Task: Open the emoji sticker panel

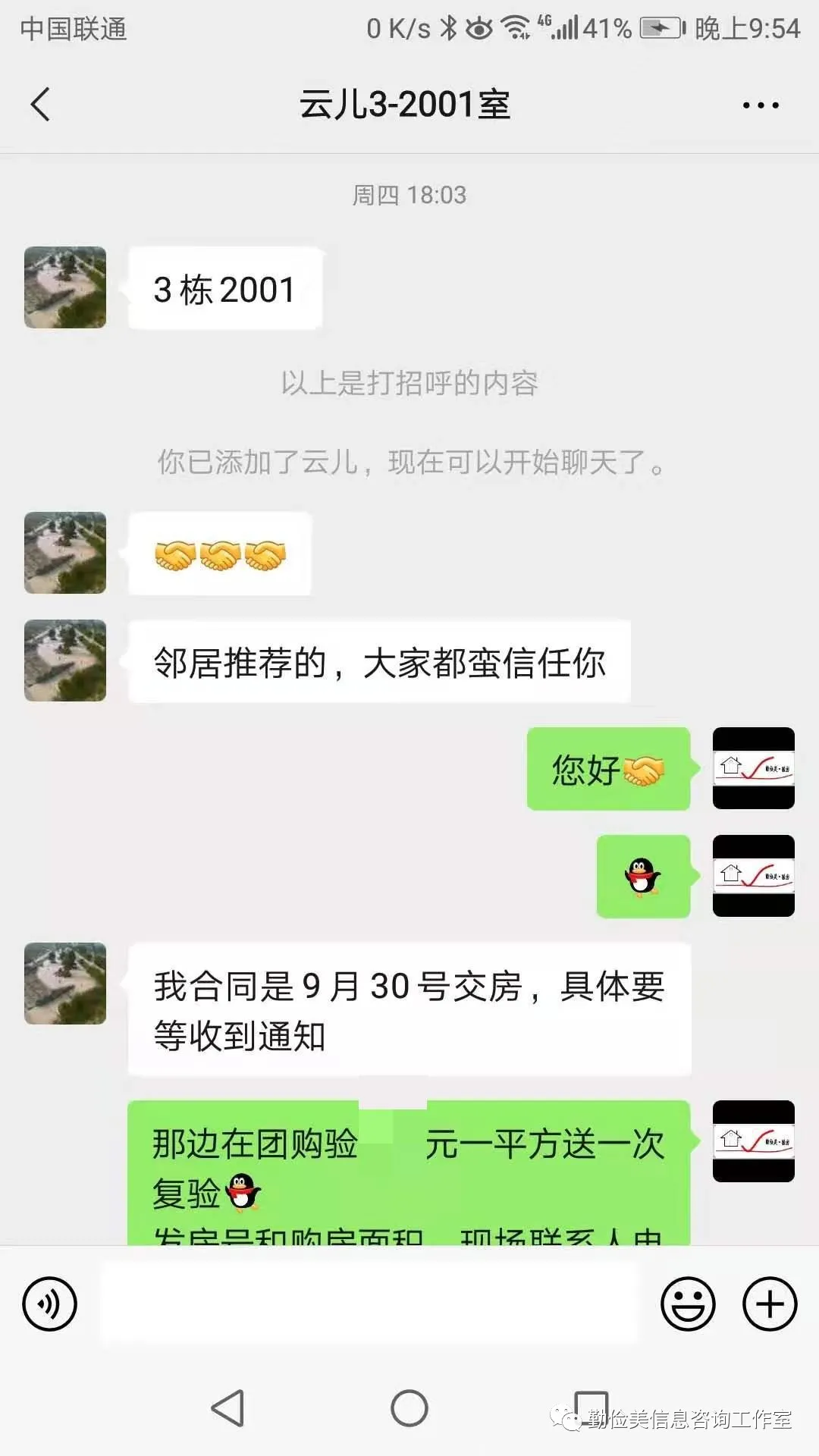Action: [688, 1304]
